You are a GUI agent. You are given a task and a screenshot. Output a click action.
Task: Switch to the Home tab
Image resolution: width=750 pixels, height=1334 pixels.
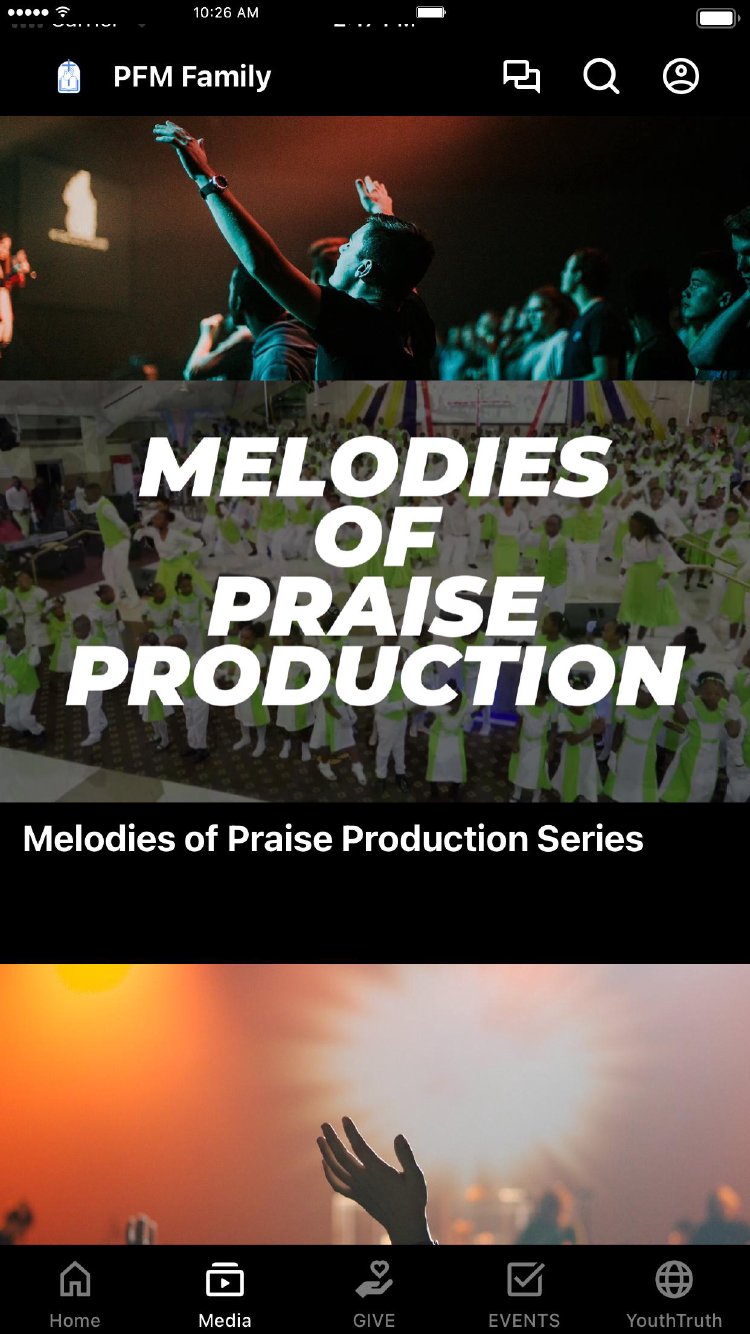pos(75,1292)
